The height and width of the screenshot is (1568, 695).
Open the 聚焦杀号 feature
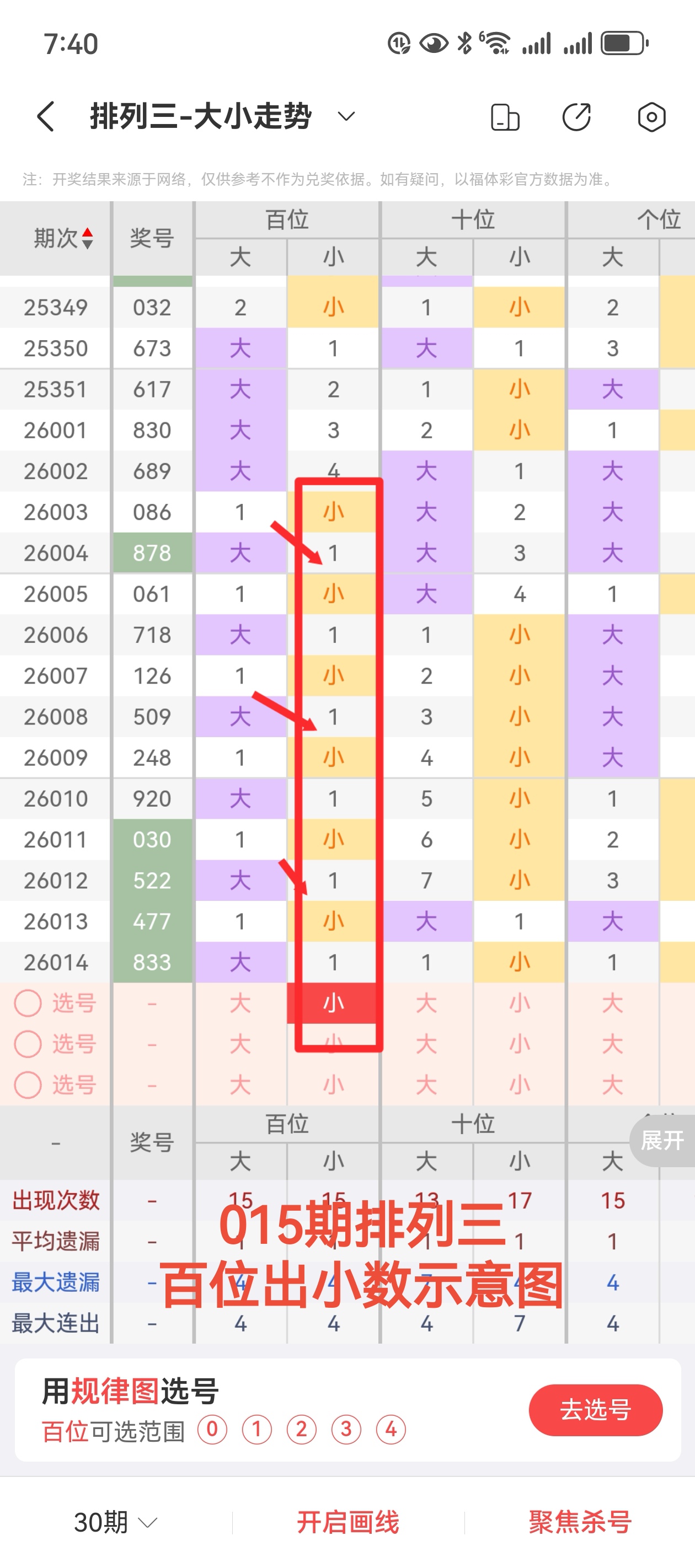click(580, 1522)
